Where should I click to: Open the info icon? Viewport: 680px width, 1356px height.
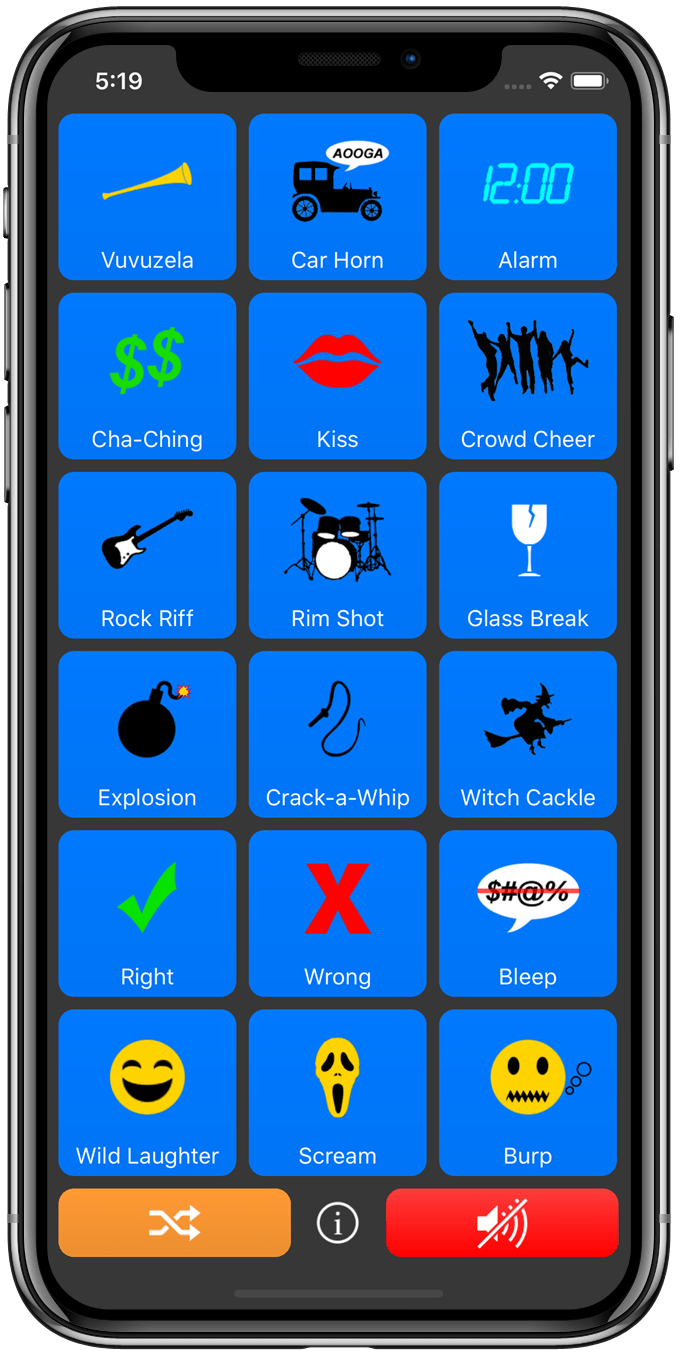coord(337,1222)
